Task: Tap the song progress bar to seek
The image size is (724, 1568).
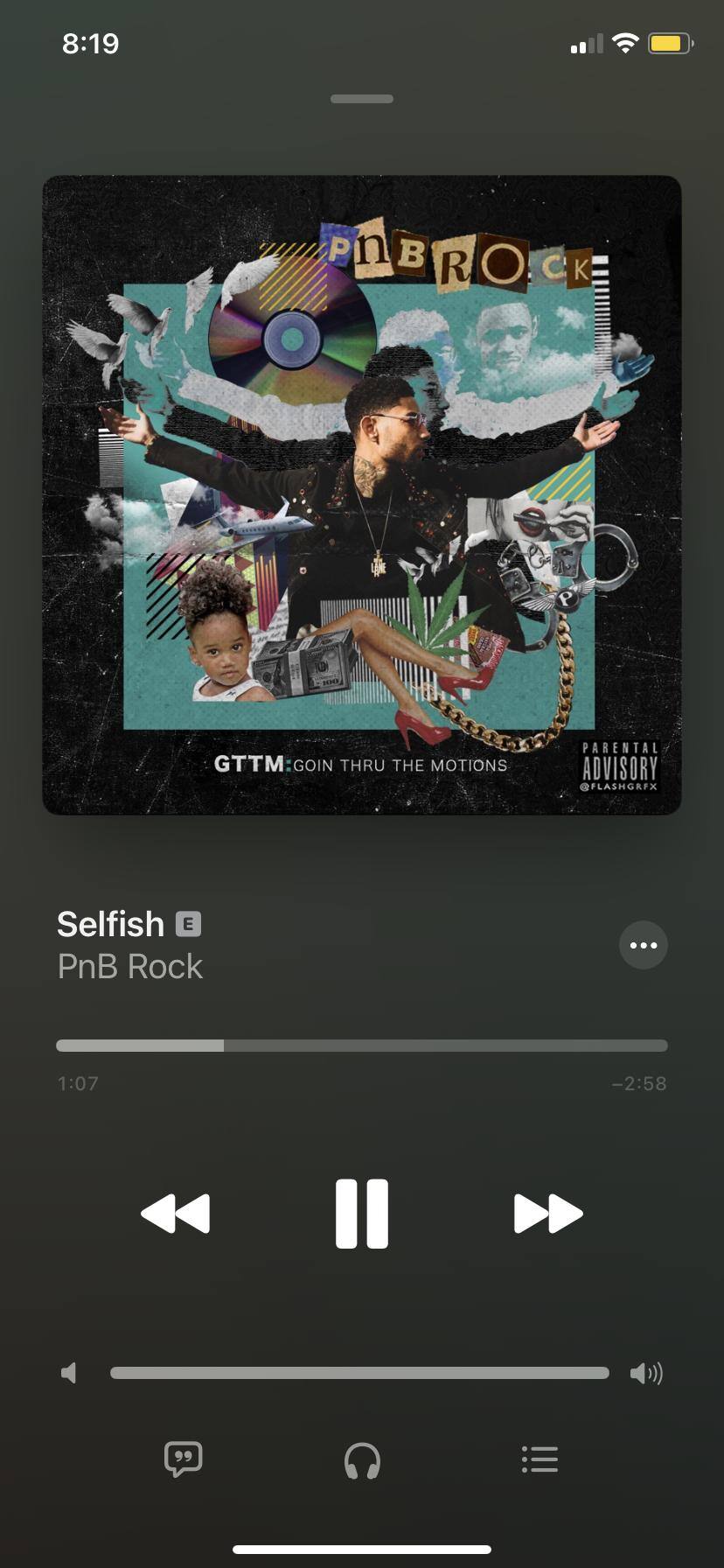Action: tap(361, 1046)
